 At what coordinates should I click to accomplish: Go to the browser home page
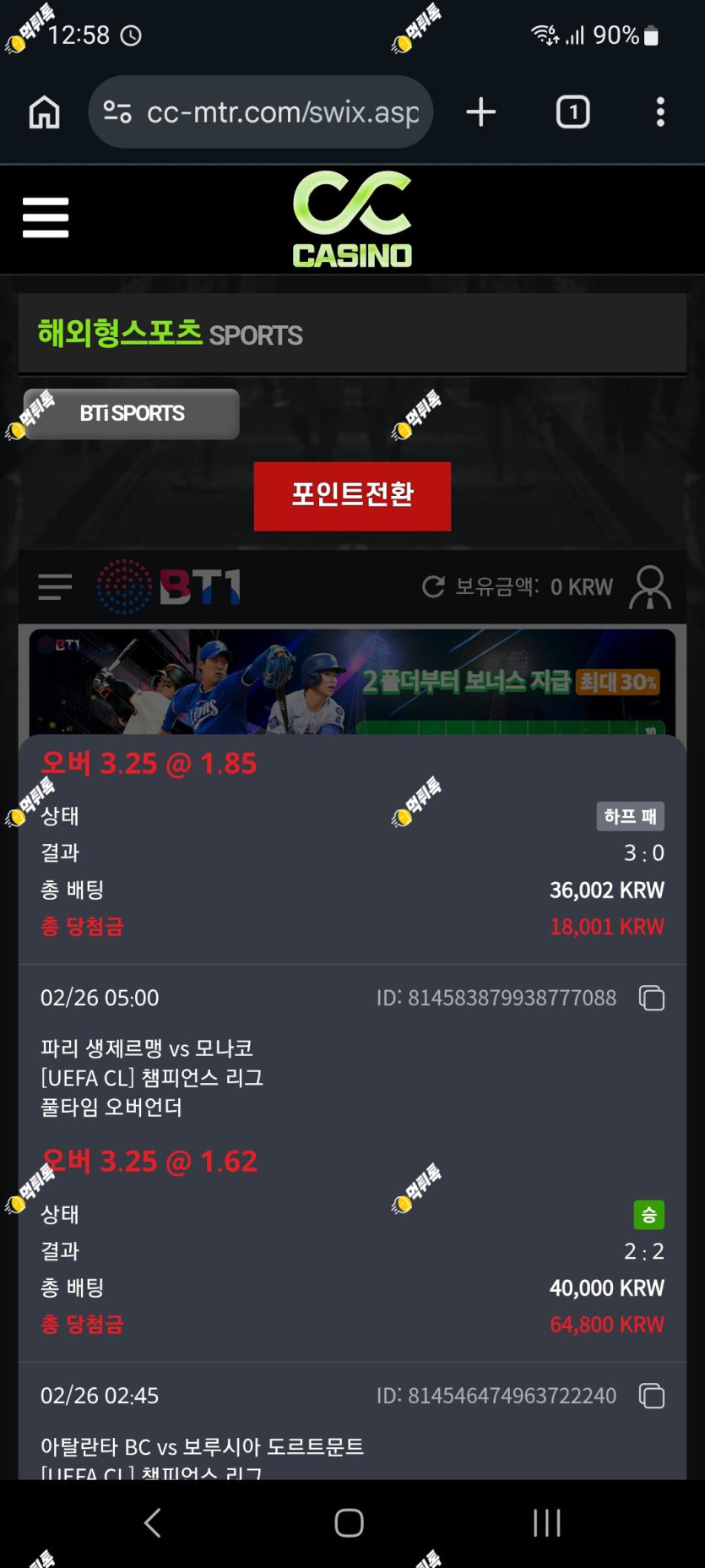pyautogui.click(x=44, y=112)
